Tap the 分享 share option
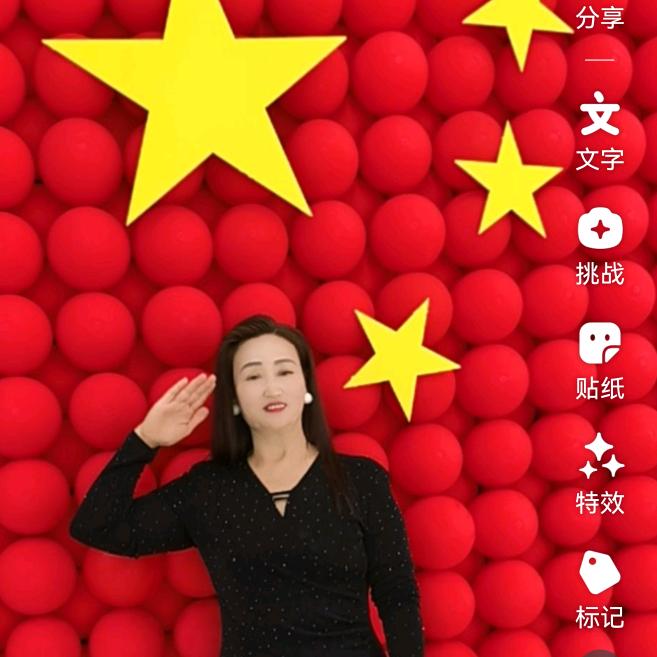Image resolution: width=657 pixels, height=657 pixels. point(600,17)
